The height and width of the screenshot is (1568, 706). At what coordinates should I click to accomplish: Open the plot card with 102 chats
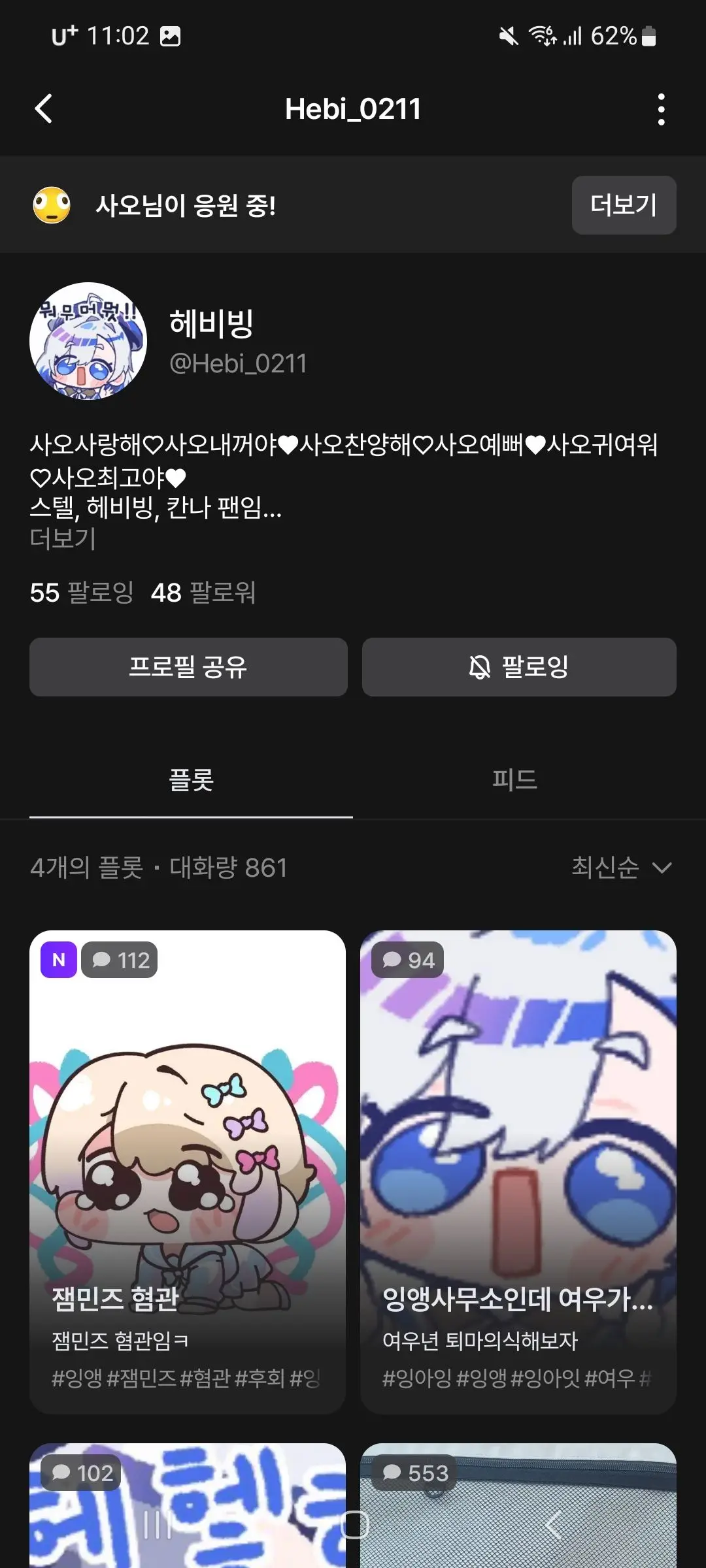188,1505
